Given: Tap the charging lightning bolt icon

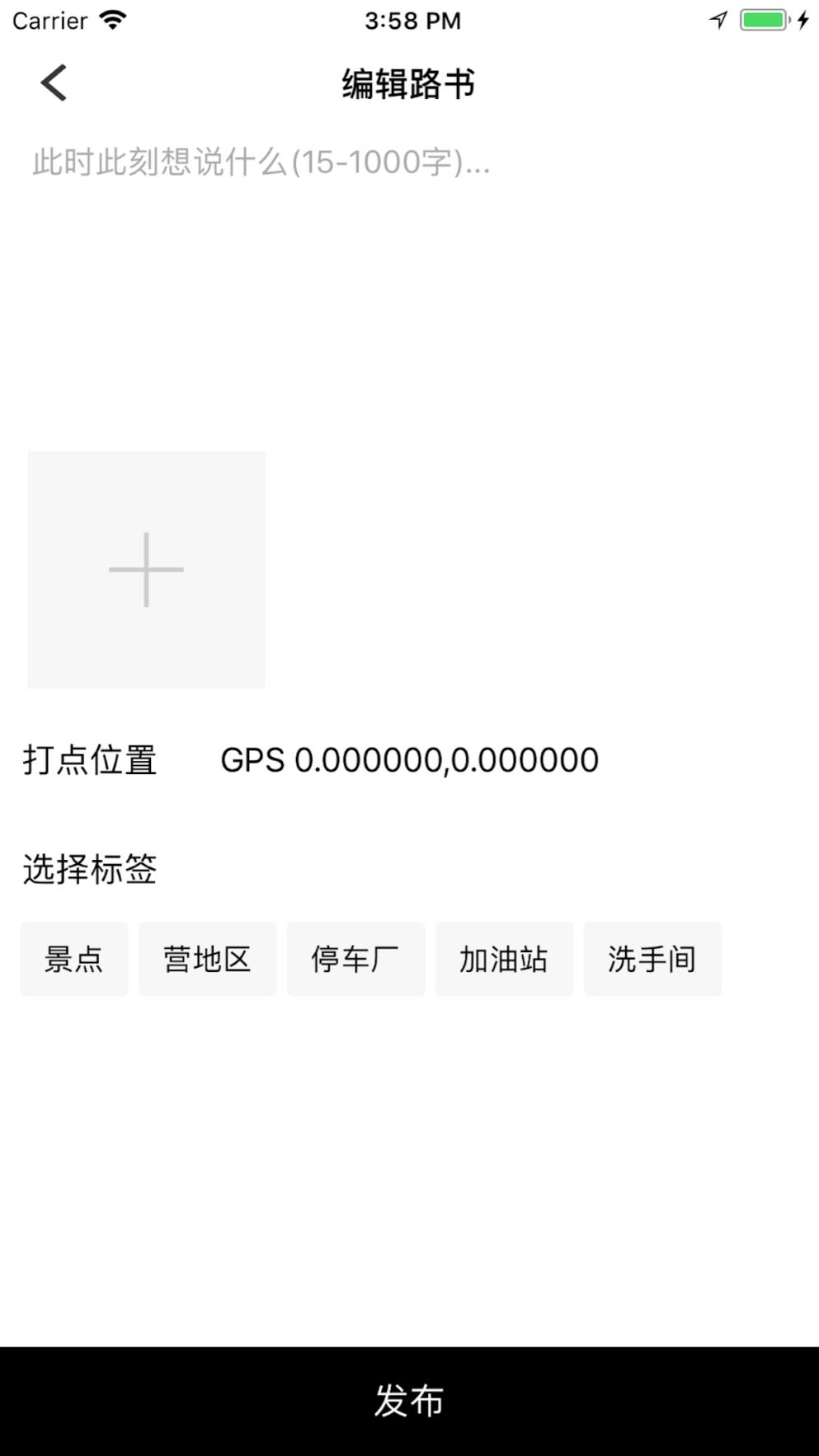Looking at the screenshot, I should click(x=804, y=18).
